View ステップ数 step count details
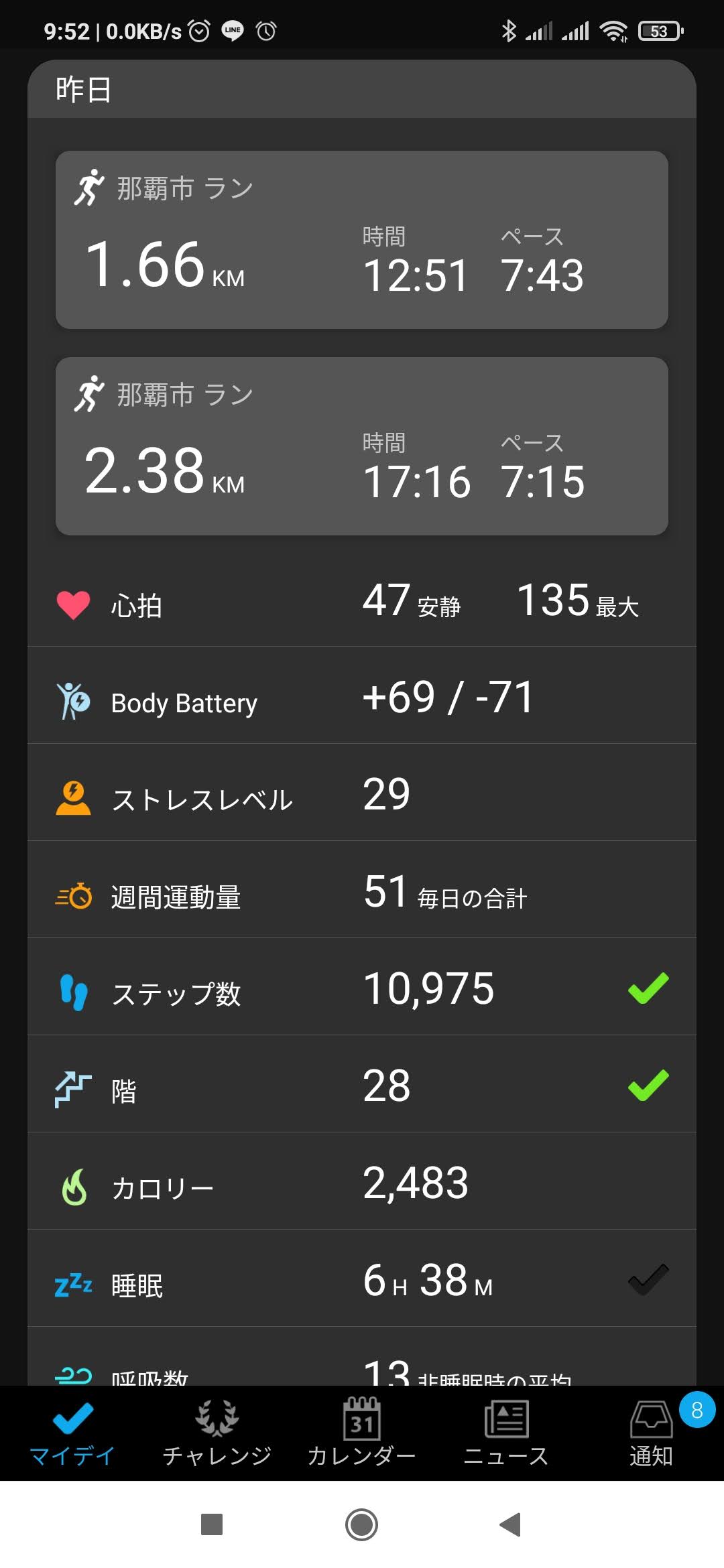 [362, 987]
